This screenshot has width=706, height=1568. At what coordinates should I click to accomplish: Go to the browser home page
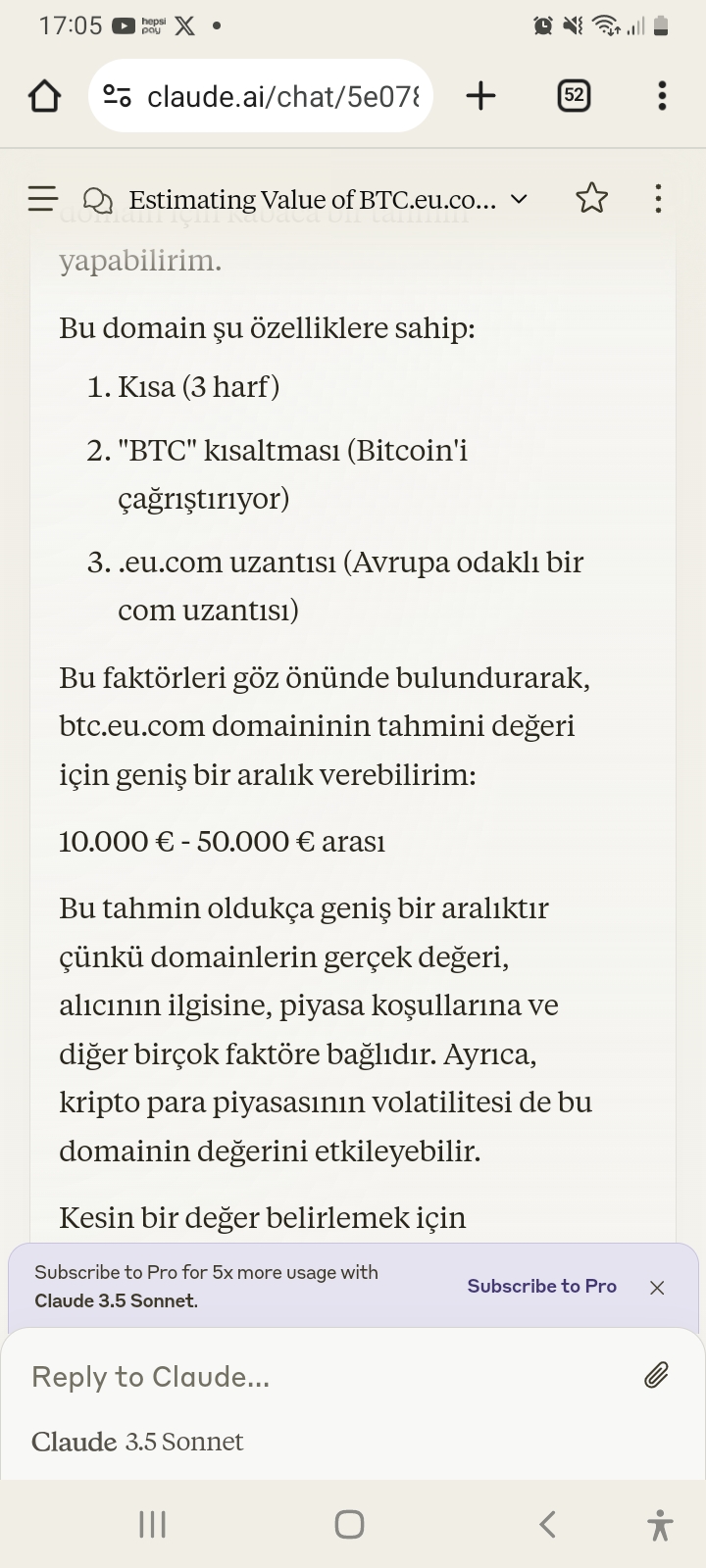coord(44,96)
